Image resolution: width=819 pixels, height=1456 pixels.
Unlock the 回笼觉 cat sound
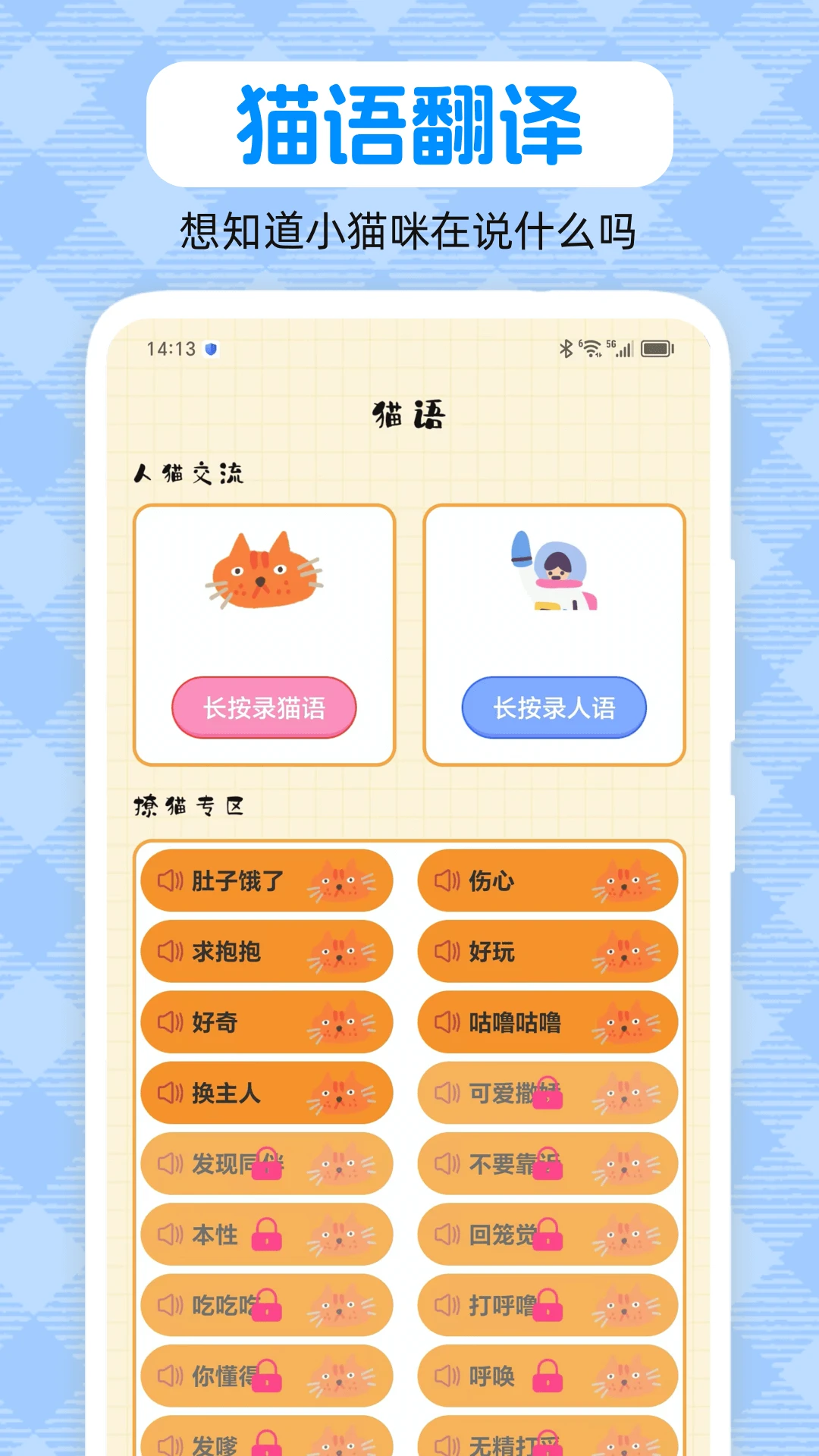(x=548, y=1235)
